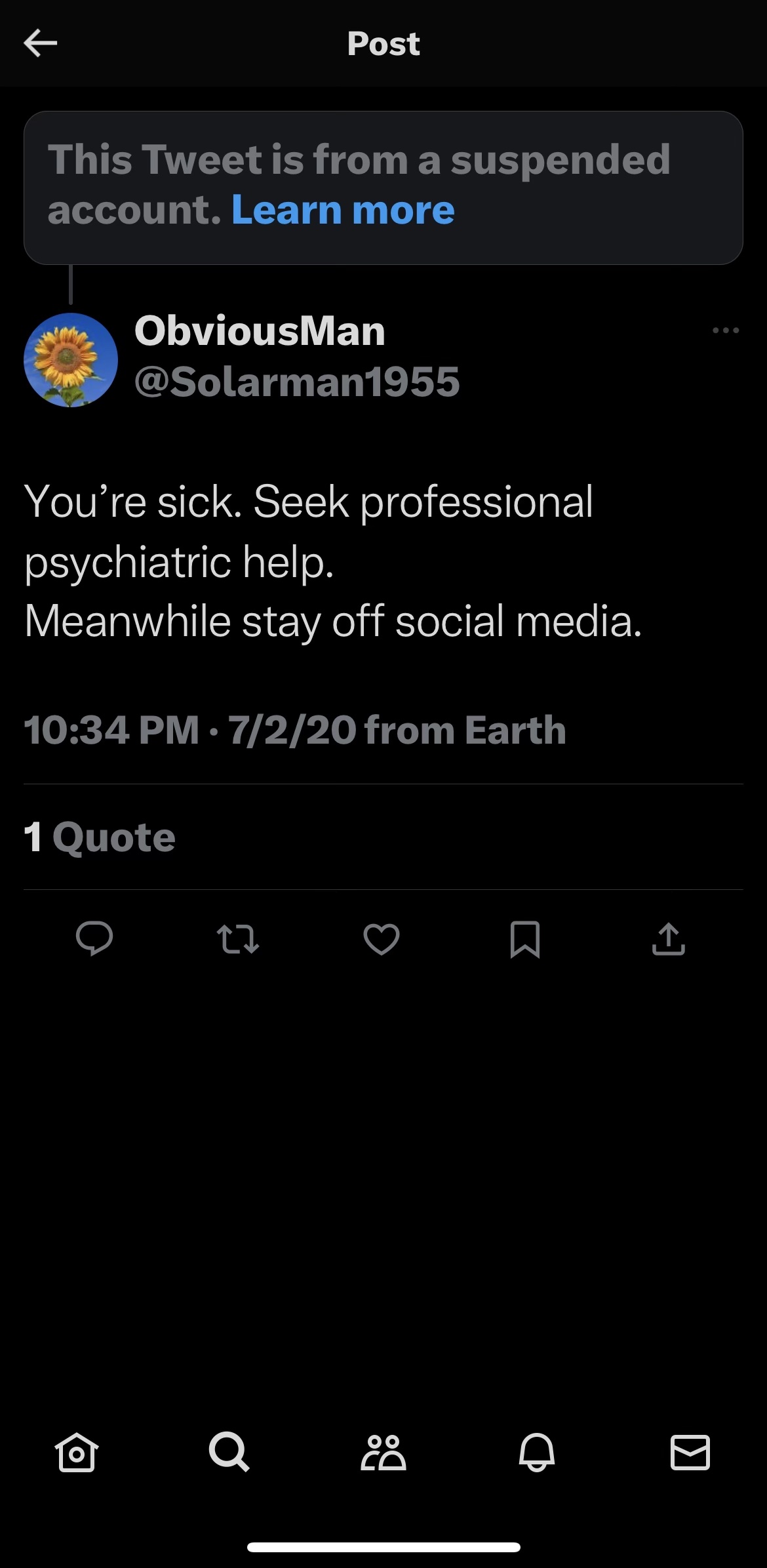Viewport: 767px width, 1568px height.
Task: Open the Learn more link
Action: pos(343,210)
